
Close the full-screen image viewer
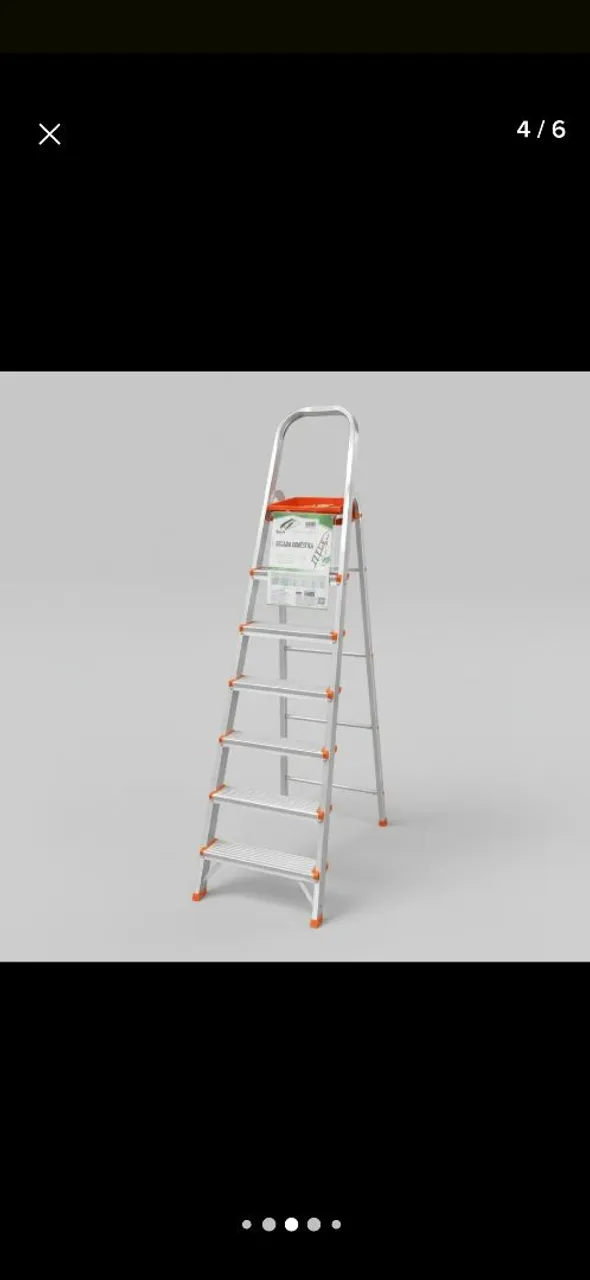[x=49, y=134]
